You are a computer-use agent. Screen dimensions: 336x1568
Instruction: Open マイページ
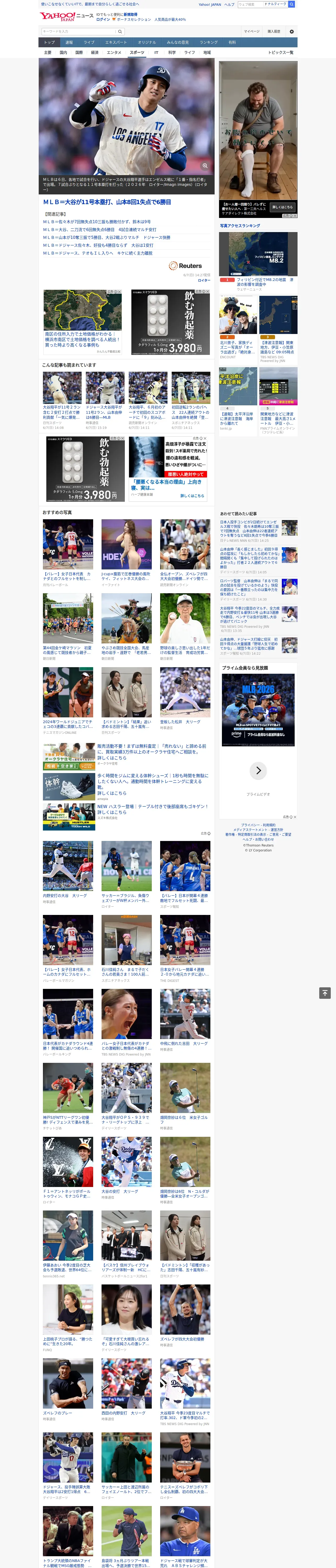coord(252,31)
